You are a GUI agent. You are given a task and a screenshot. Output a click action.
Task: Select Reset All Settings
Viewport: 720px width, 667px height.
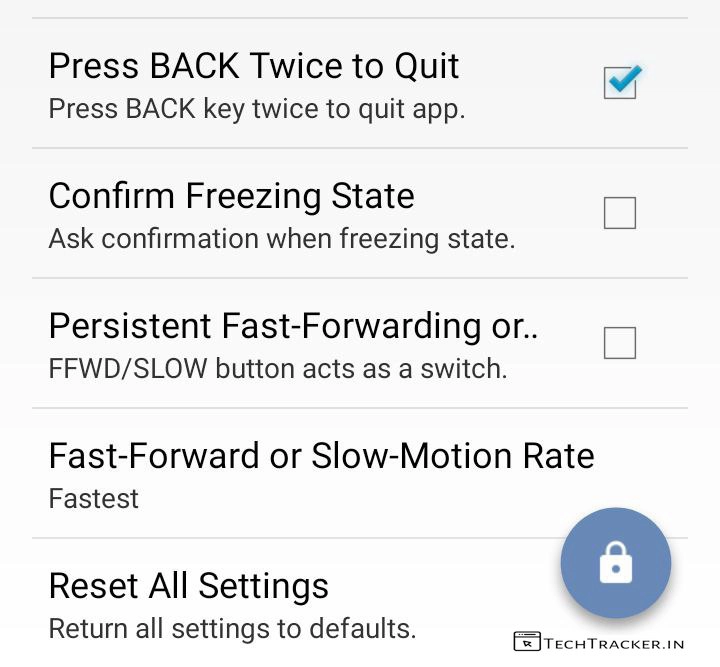[x=230, y=603]
